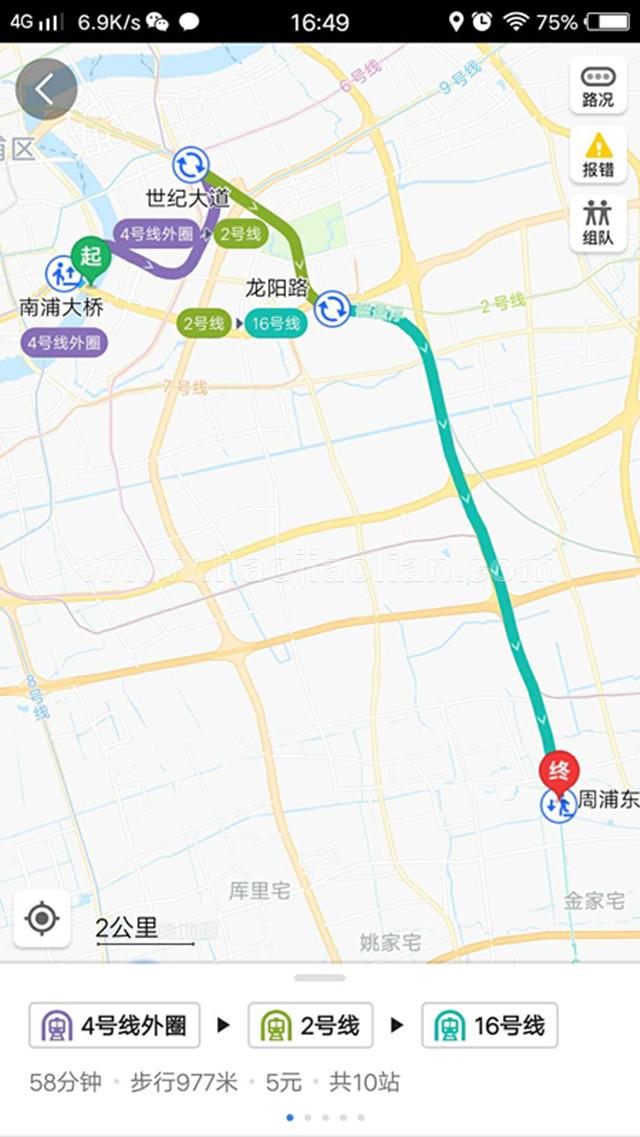Tap the 世纪大道 transfer marker
Screen dimensions: 640x1137
click(190, 163)
